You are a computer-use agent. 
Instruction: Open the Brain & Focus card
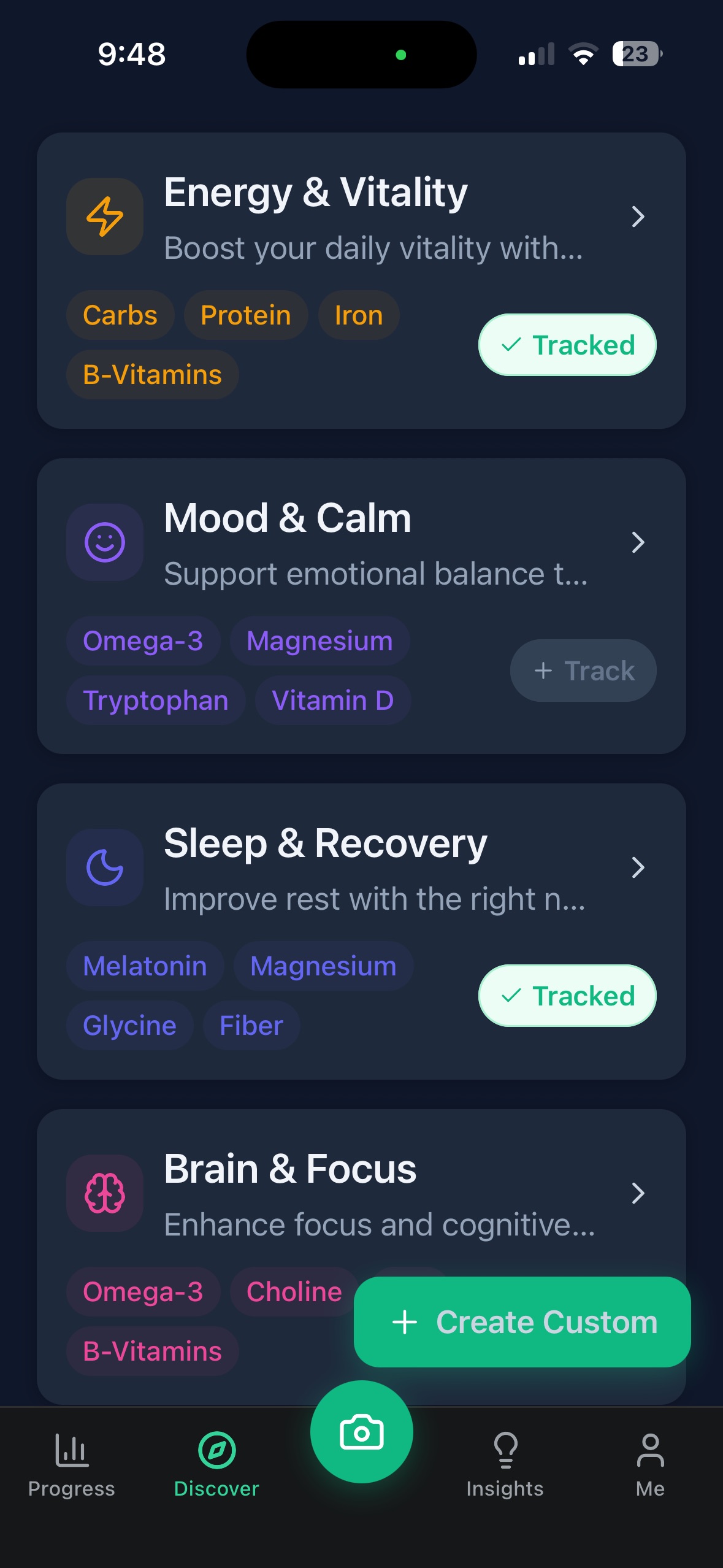click(x=361, y=1193)
